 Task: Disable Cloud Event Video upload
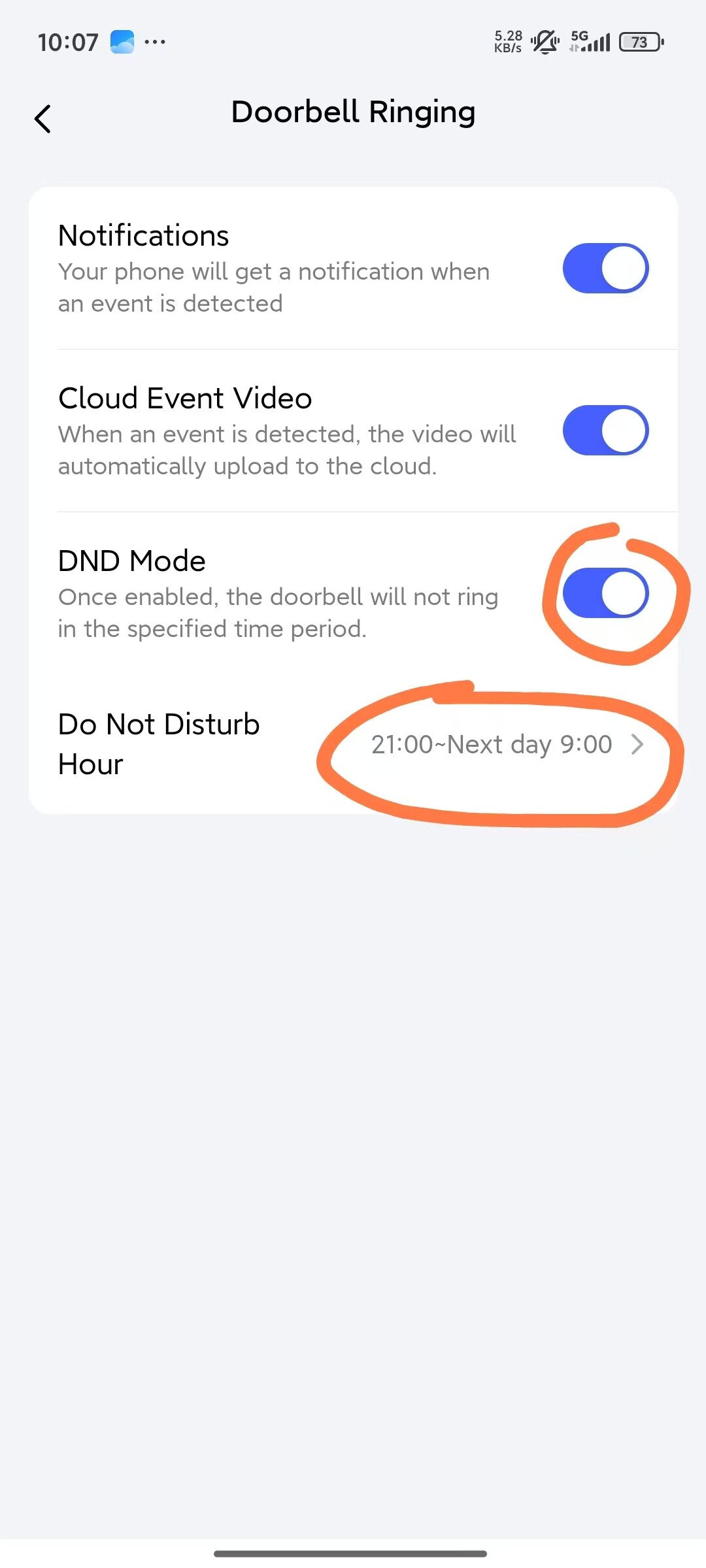(605, 431)
